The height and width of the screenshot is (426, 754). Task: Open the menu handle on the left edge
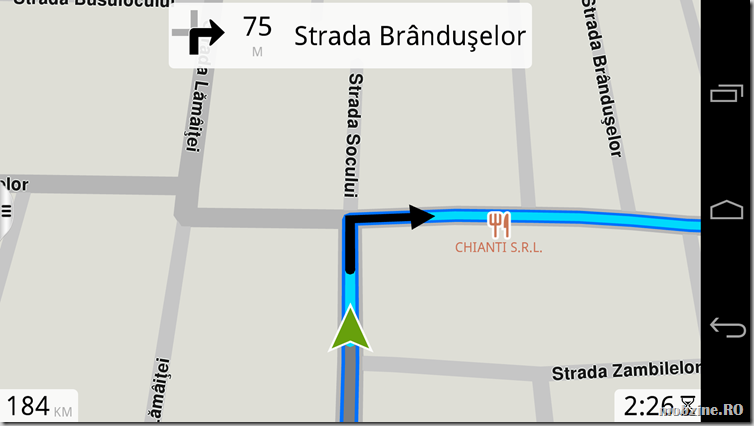pos(5,212)
